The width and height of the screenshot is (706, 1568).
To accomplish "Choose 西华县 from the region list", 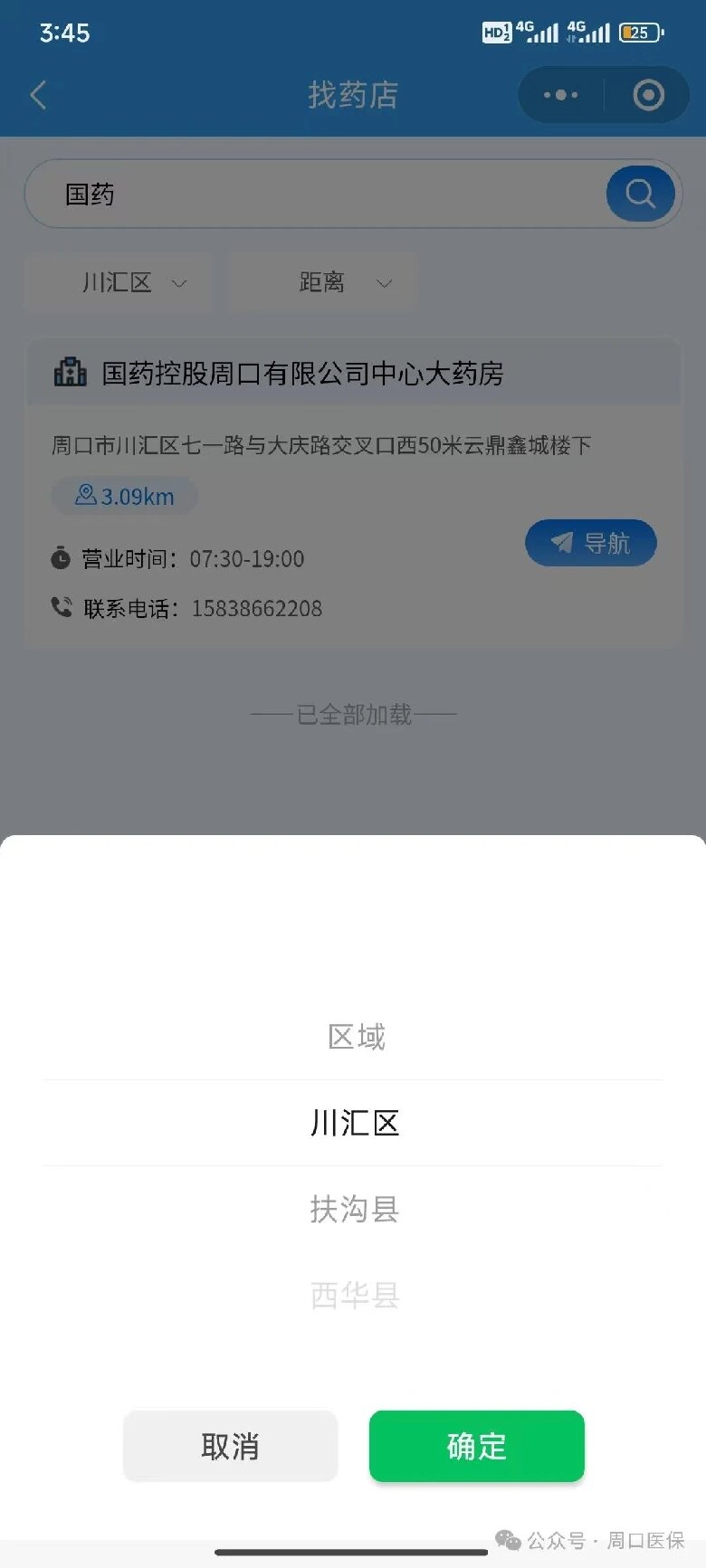I will (x=354, y=1295).
